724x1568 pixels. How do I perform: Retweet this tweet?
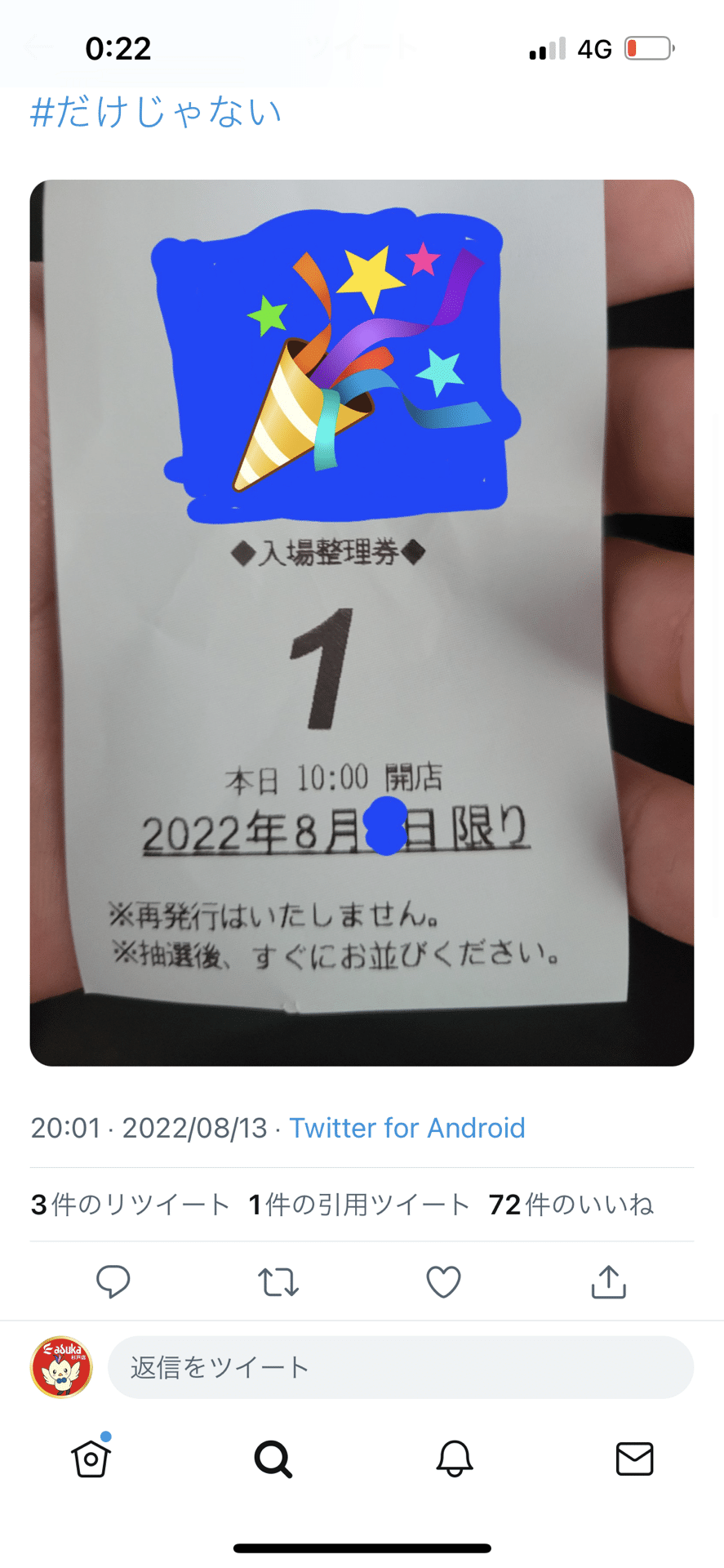click(x=278, y=1282)
